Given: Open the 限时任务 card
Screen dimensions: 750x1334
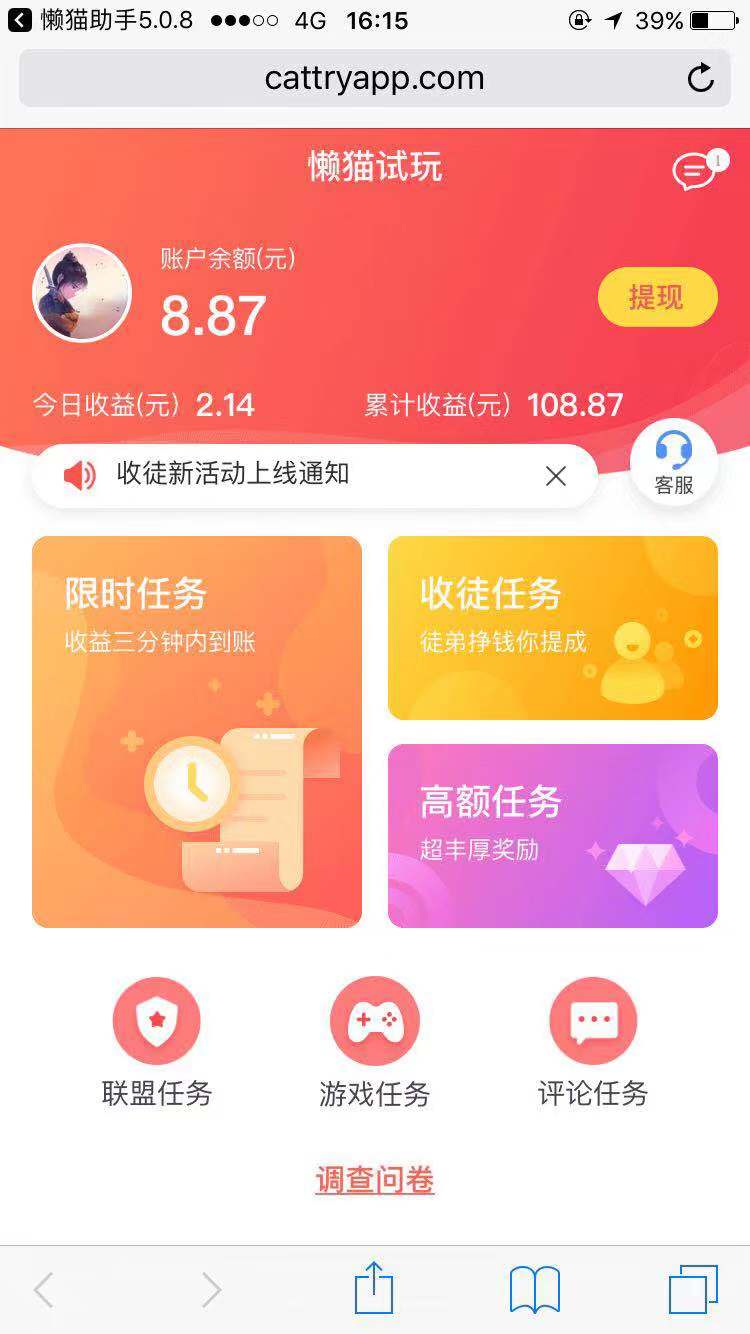Looking at the screenshot, I should pyautogui.click(x=197, y=732).
